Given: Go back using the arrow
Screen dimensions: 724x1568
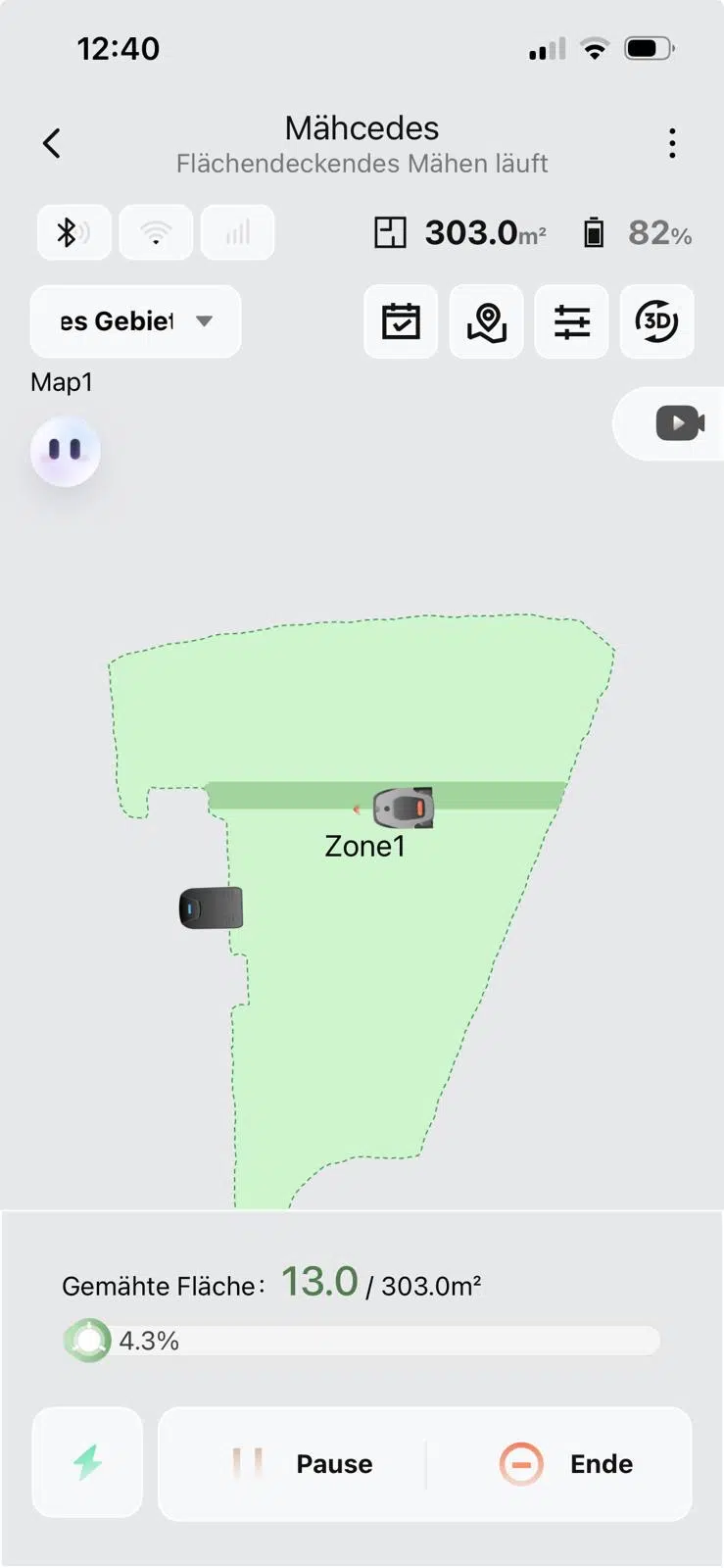Looking at the screenshot, I should tap(52, 143).
